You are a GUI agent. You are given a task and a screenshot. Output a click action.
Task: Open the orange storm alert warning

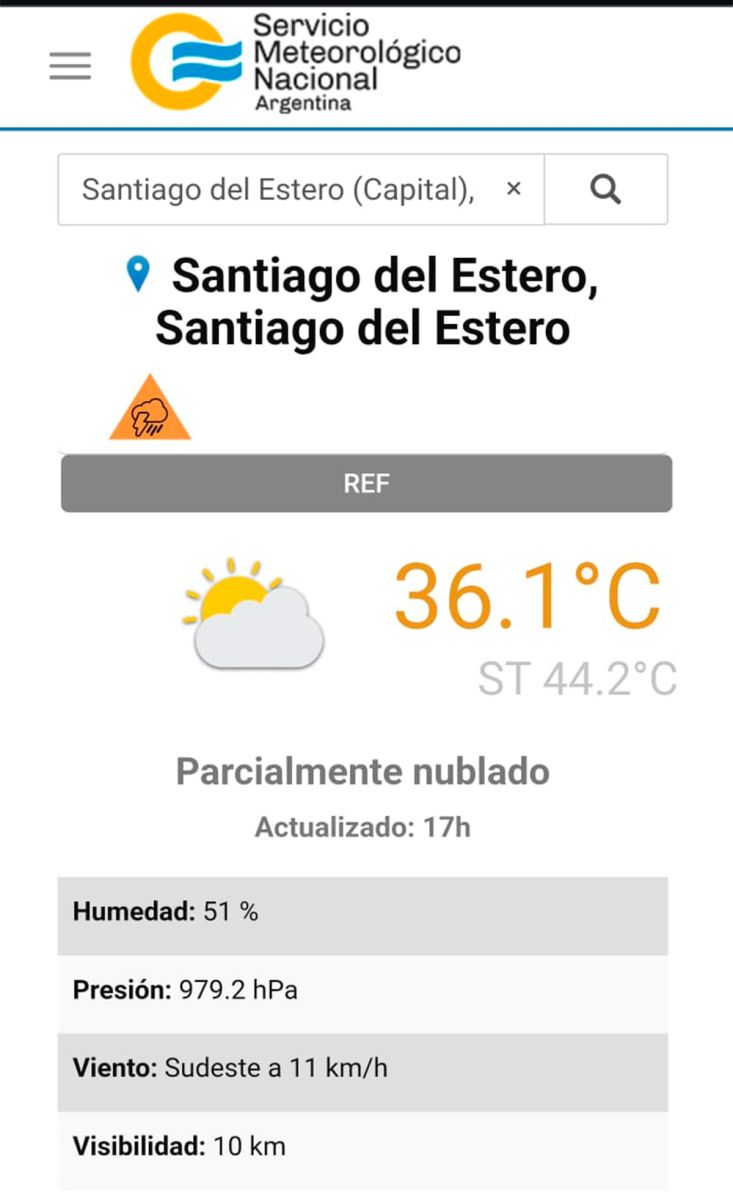click(x=150, y=410)
